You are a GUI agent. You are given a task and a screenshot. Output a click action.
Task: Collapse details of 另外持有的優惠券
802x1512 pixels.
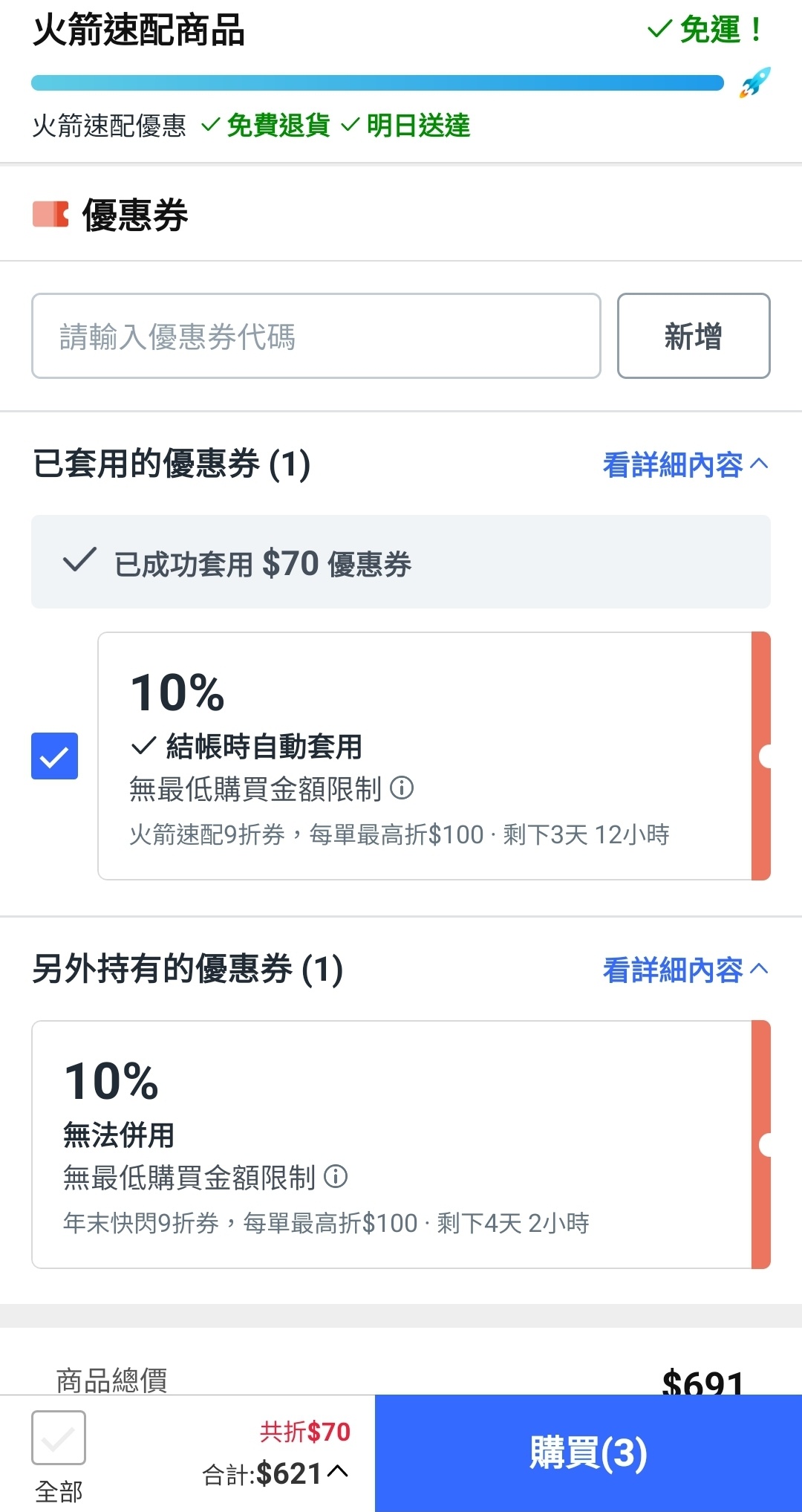click(x=685, y=970)
